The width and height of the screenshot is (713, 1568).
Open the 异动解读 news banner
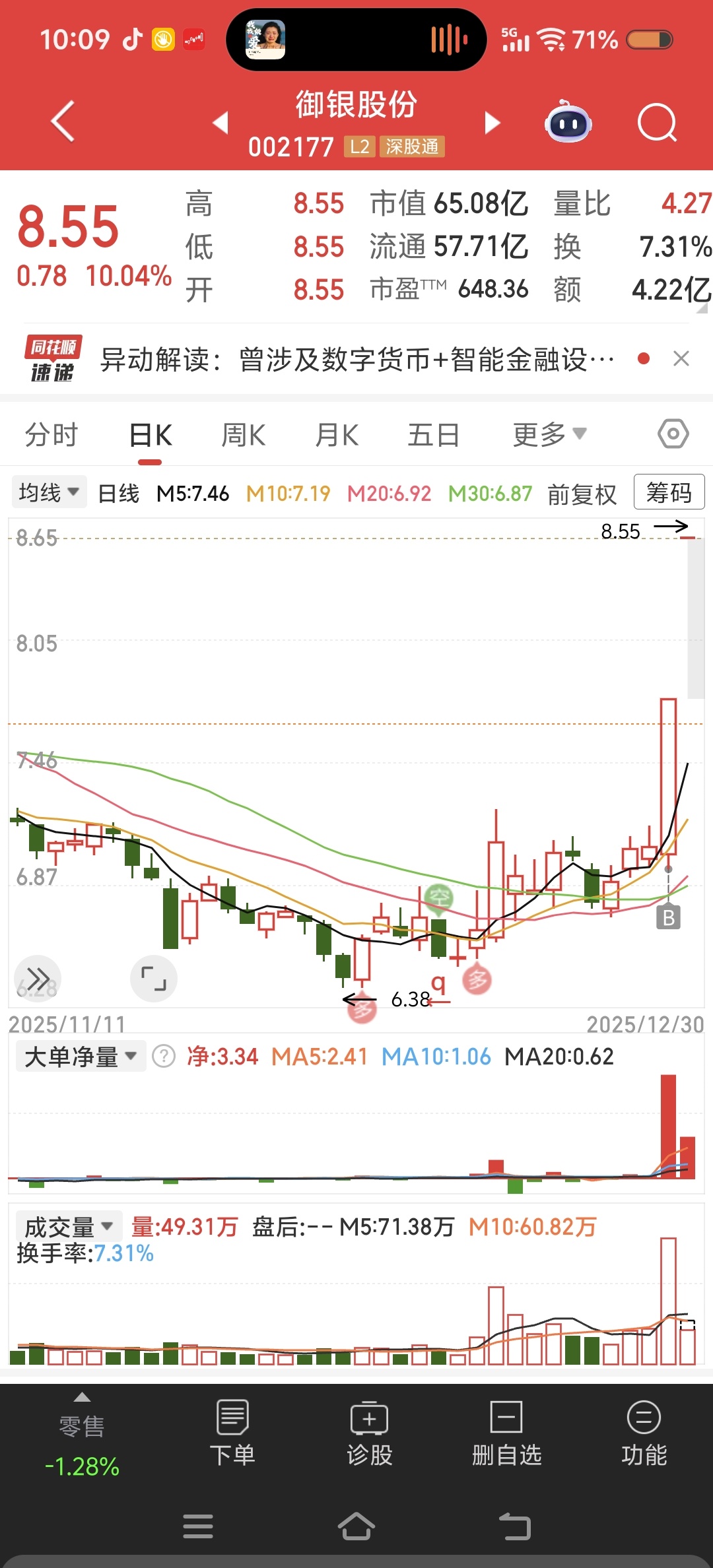[356, 360]
